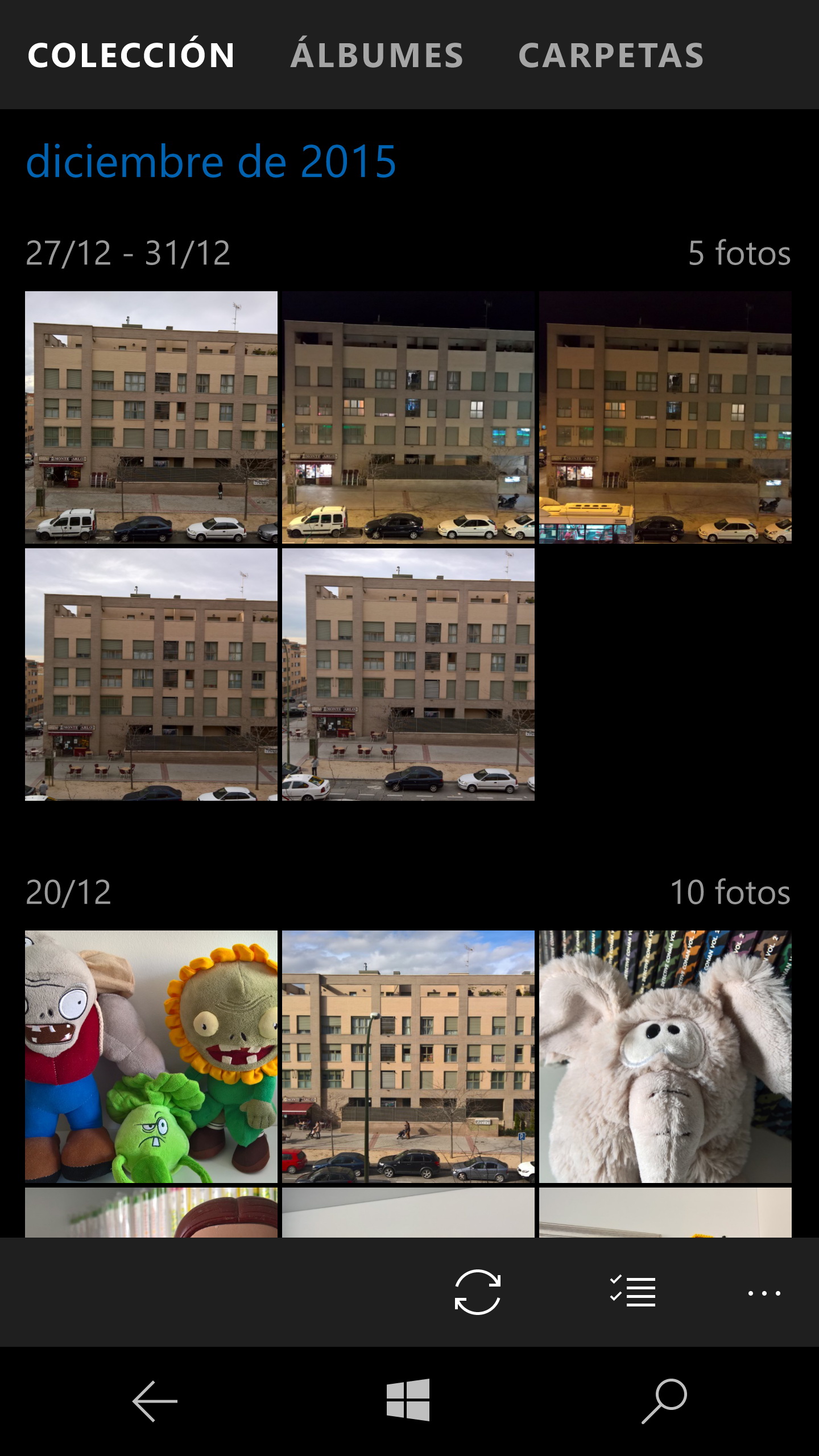This screenshot has height=1456, width=819.
Task: Open the dusk building photo with the white van
Action: [408, 417]
